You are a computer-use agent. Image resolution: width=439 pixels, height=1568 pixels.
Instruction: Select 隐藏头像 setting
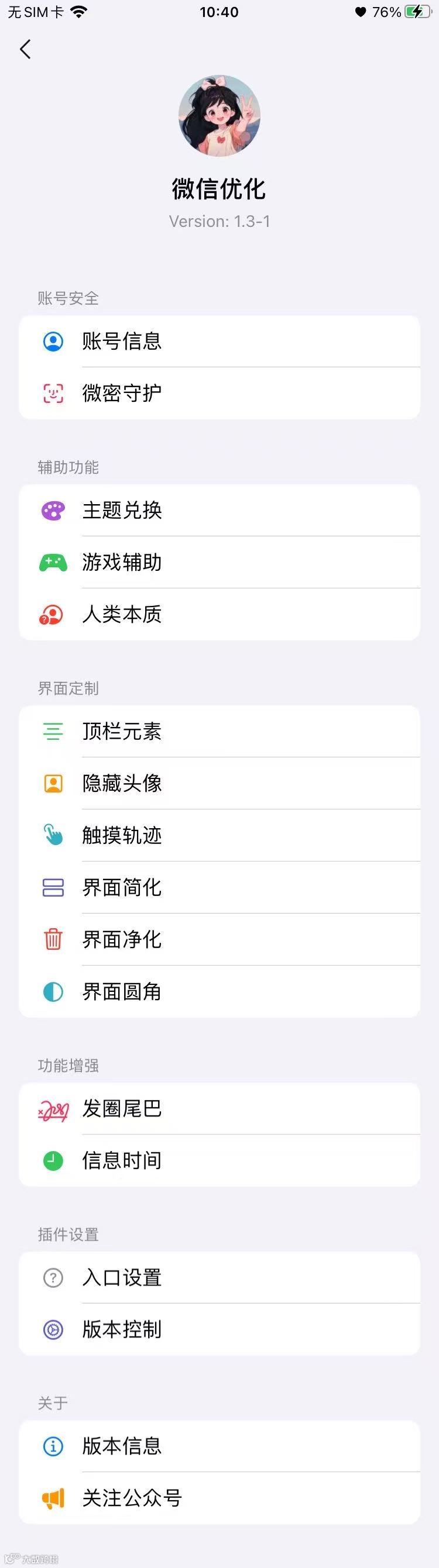click(219, 783)
